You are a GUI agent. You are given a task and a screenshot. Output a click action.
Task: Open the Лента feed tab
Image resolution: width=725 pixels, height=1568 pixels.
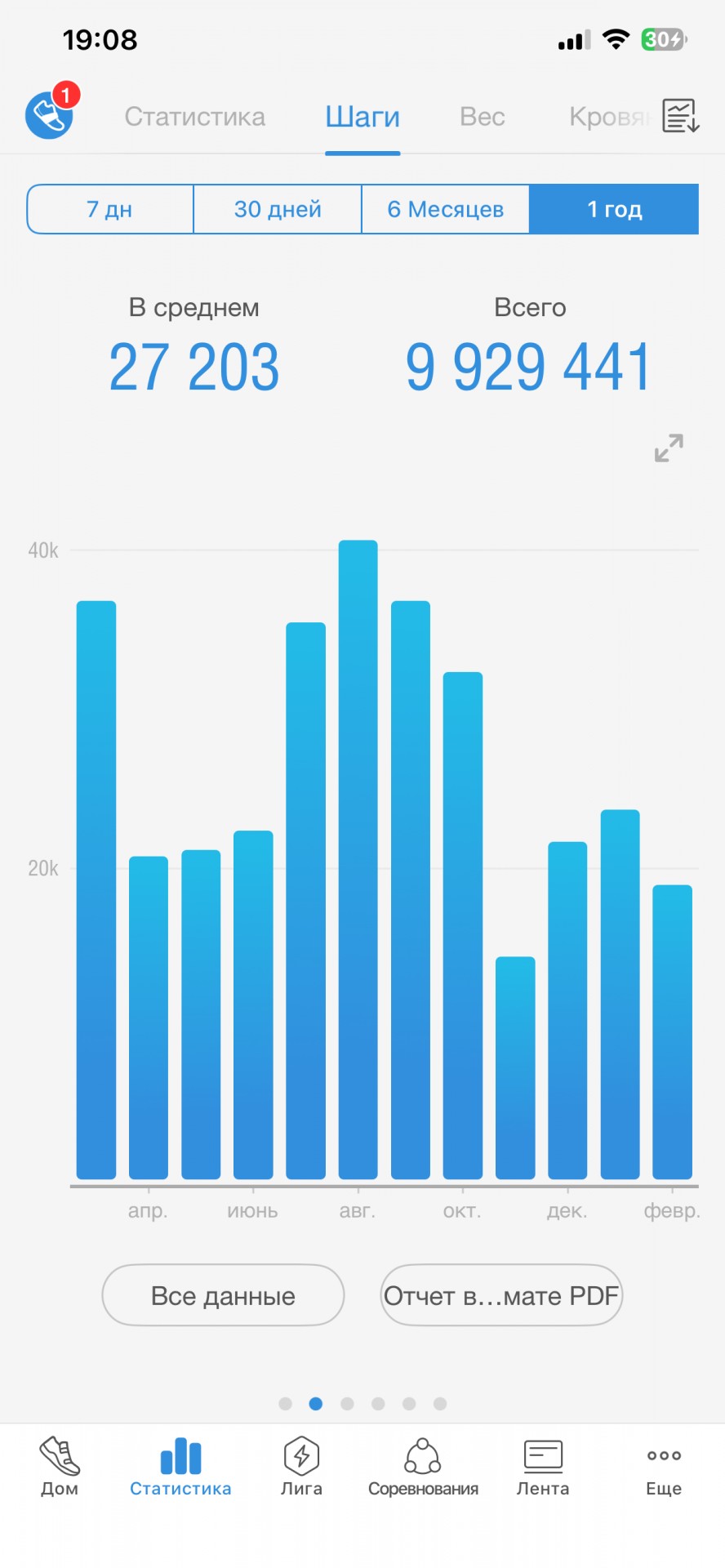[543, 1468]
